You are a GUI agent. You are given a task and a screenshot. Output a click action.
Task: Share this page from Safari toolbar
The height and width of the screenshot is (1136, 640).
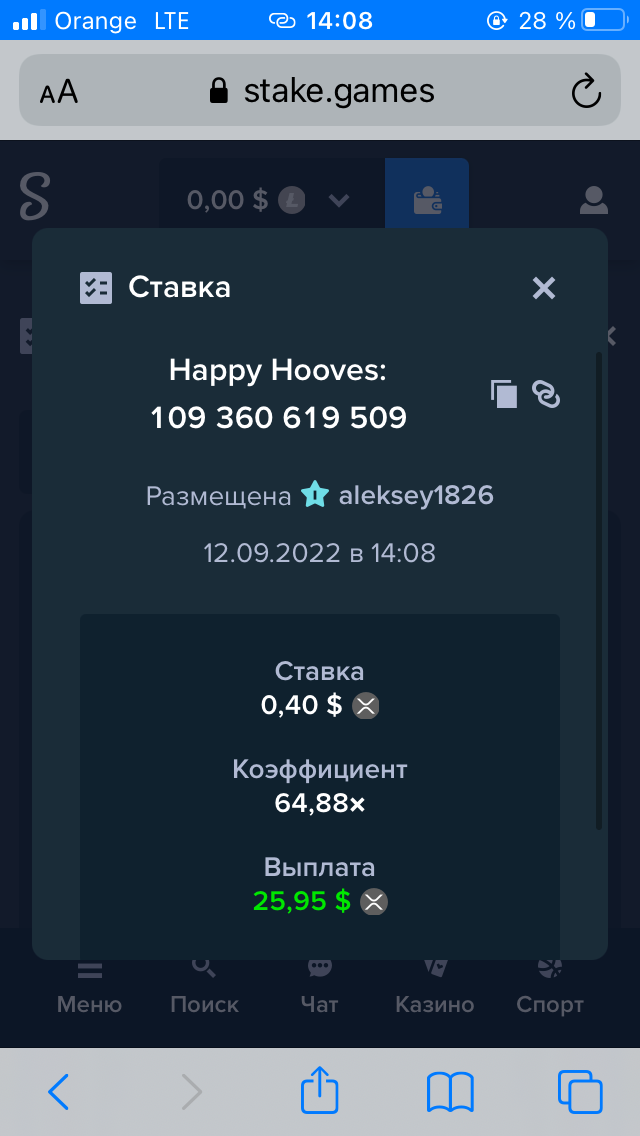(x=320, y=1088)
